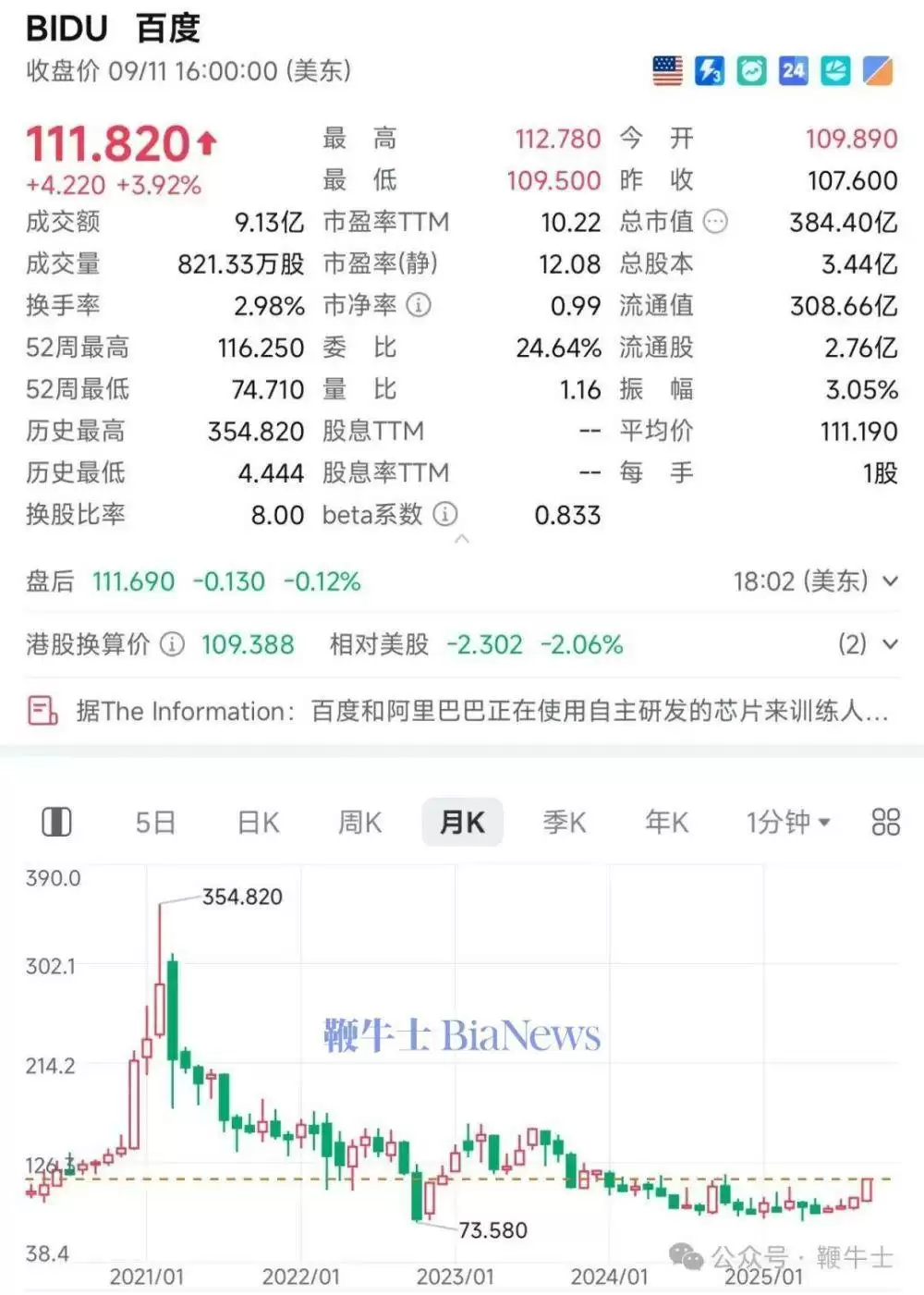Open the chart split-view icon beside 5日

pos(57,821)
